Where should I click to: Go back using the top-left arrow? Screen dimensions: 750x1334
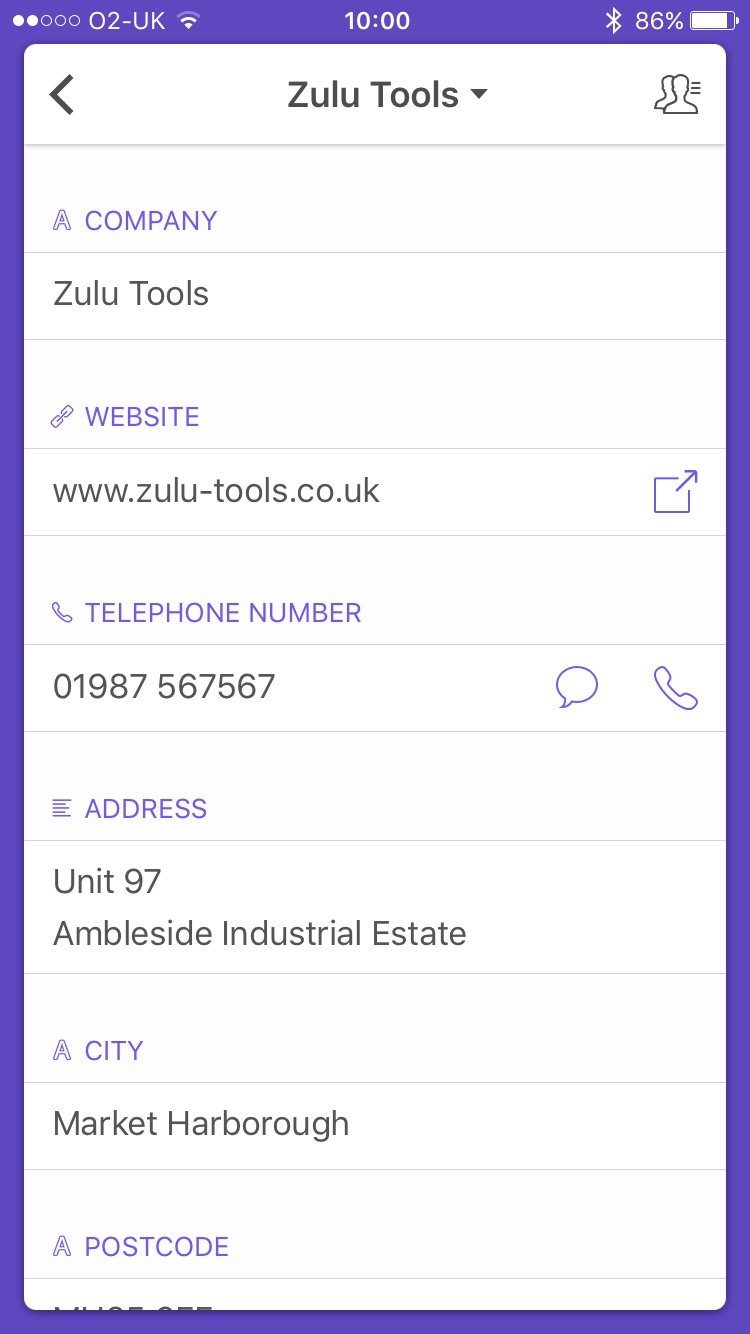click(x=62, y=95)
